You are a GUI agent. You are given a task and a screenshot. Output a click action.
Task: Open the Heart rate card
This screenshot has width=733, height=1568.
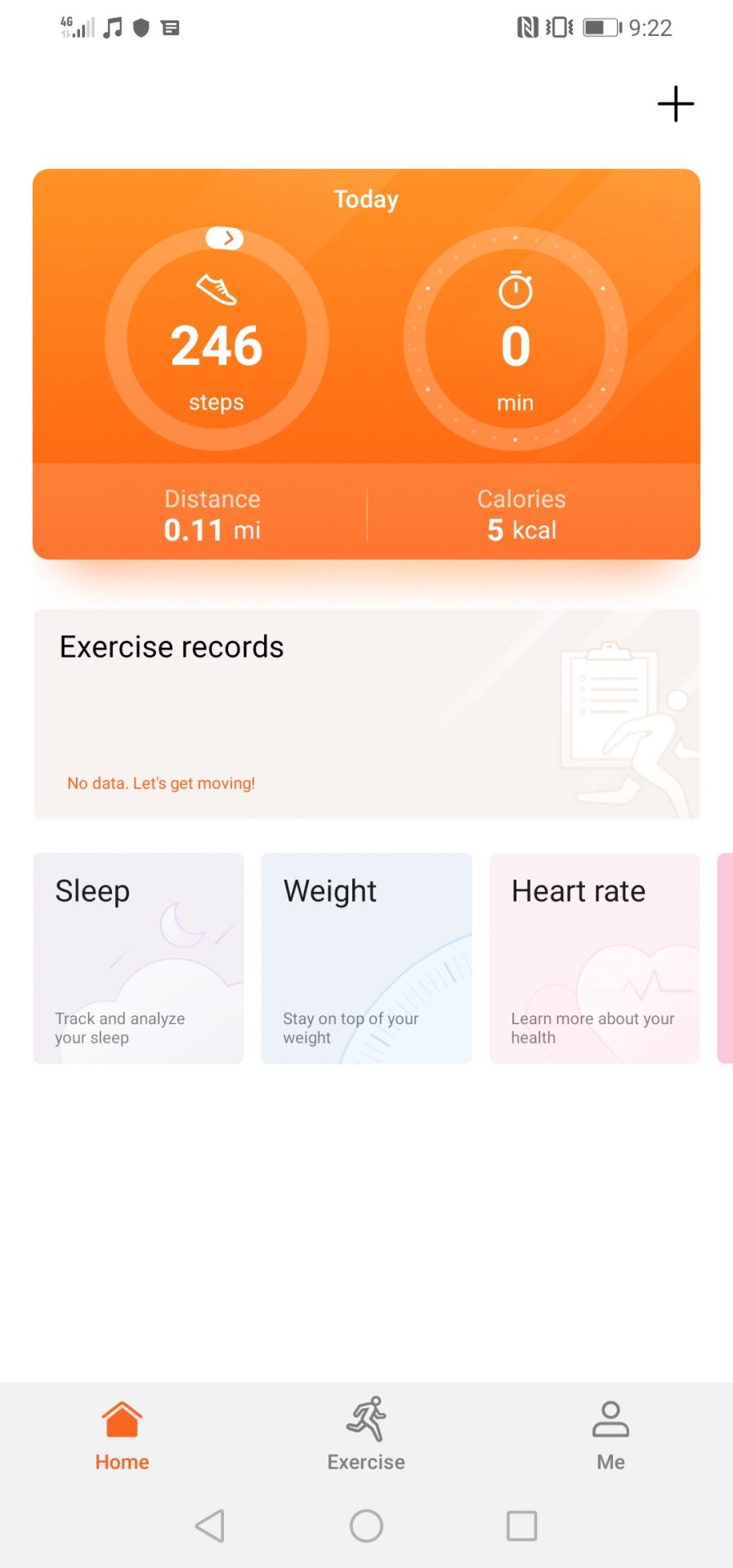[x=594, y=958]
